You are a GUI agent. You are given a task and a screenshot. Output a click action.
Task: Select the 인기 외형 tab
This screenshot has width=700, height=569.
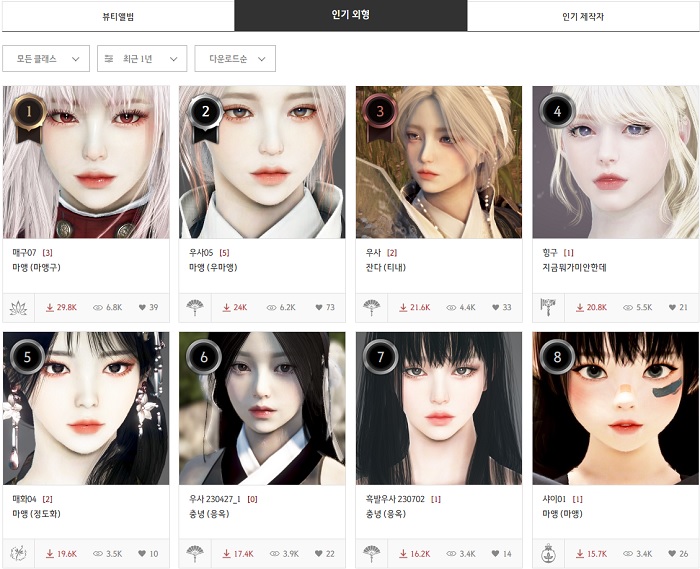351,16
